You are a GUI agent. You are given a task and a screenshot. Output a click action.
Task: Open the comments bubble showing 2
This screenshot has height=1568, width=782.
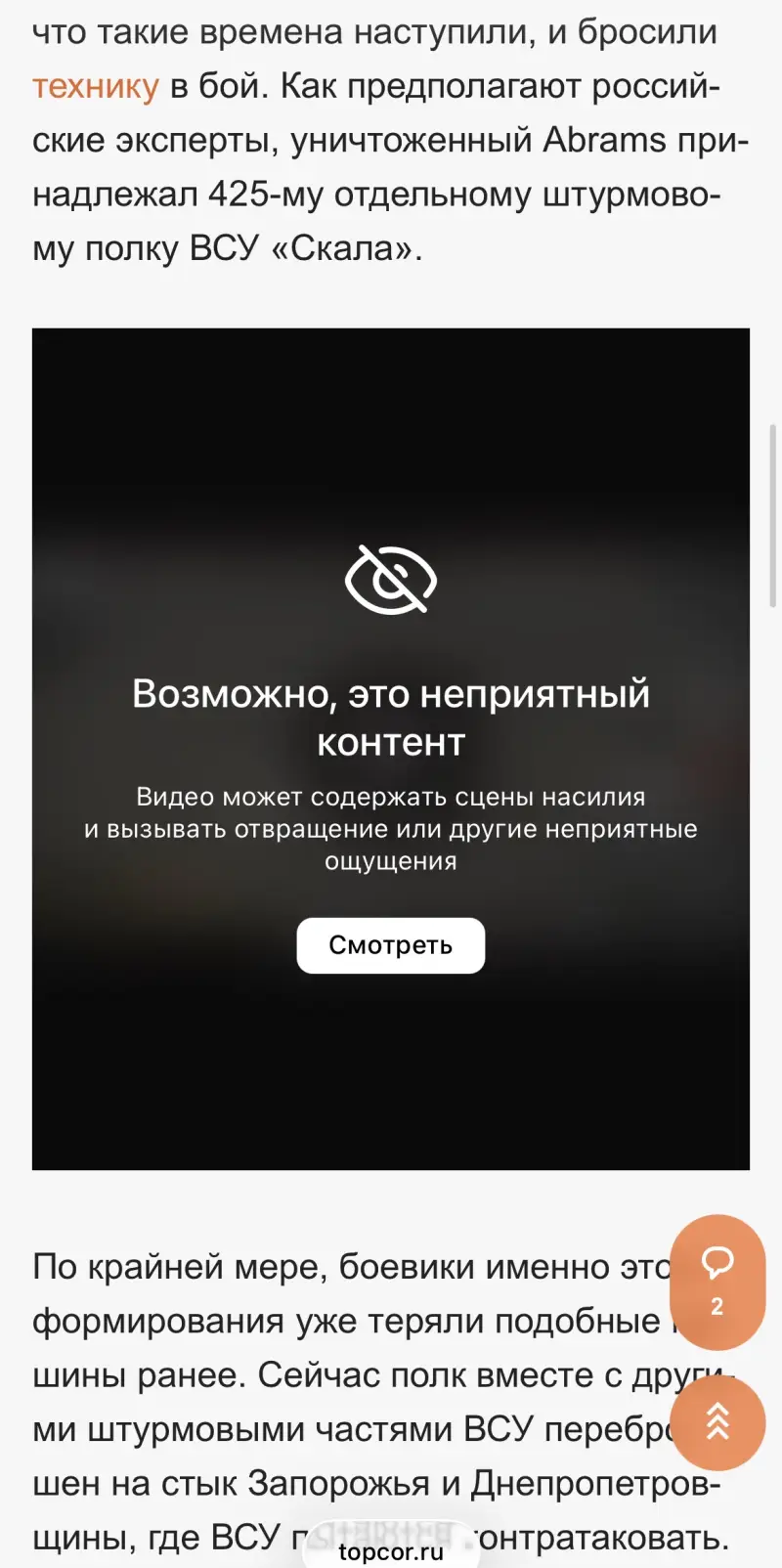717,1281
